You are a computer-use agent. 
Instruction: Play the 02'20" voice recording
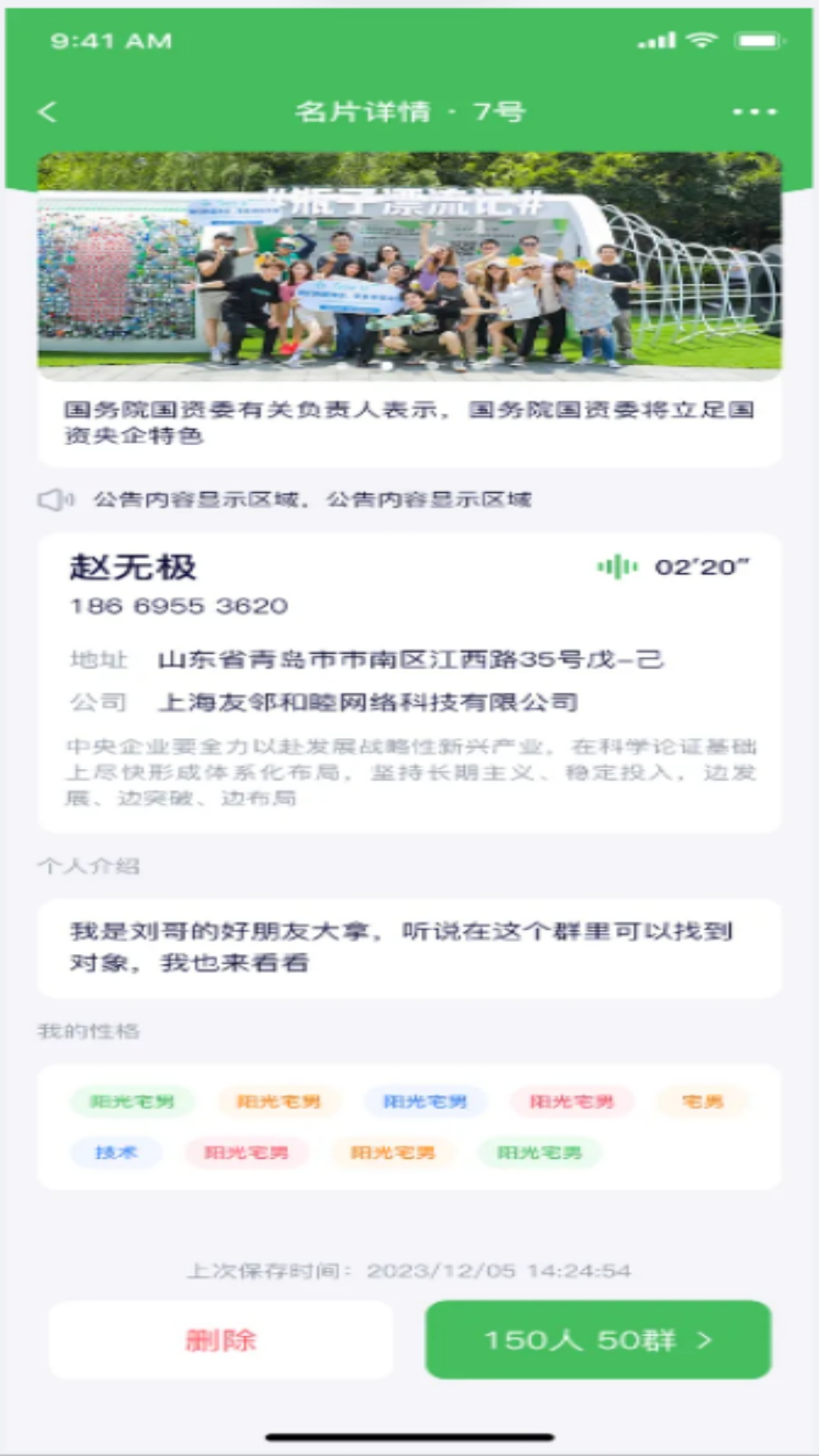pos(673,566)
